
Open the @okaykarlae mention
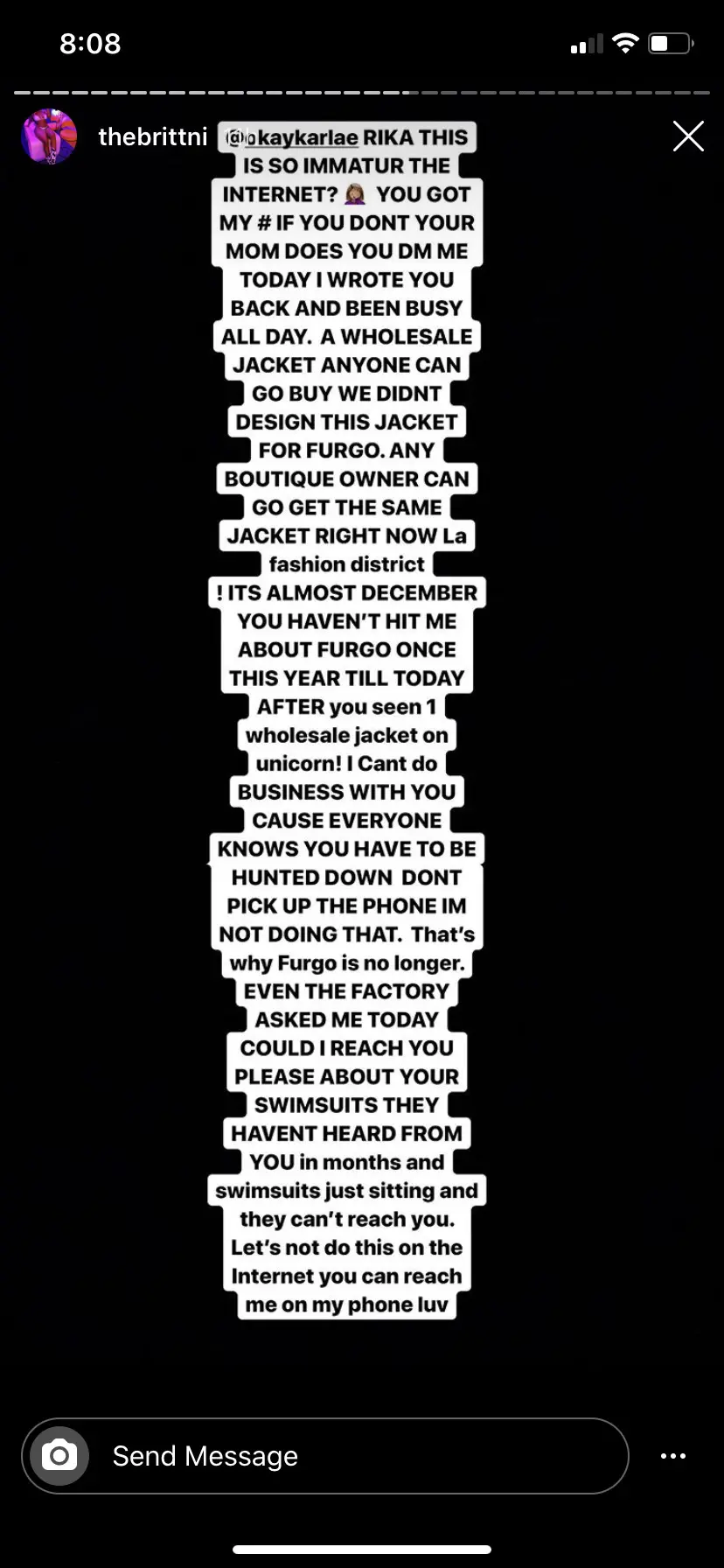pos(292,137)
